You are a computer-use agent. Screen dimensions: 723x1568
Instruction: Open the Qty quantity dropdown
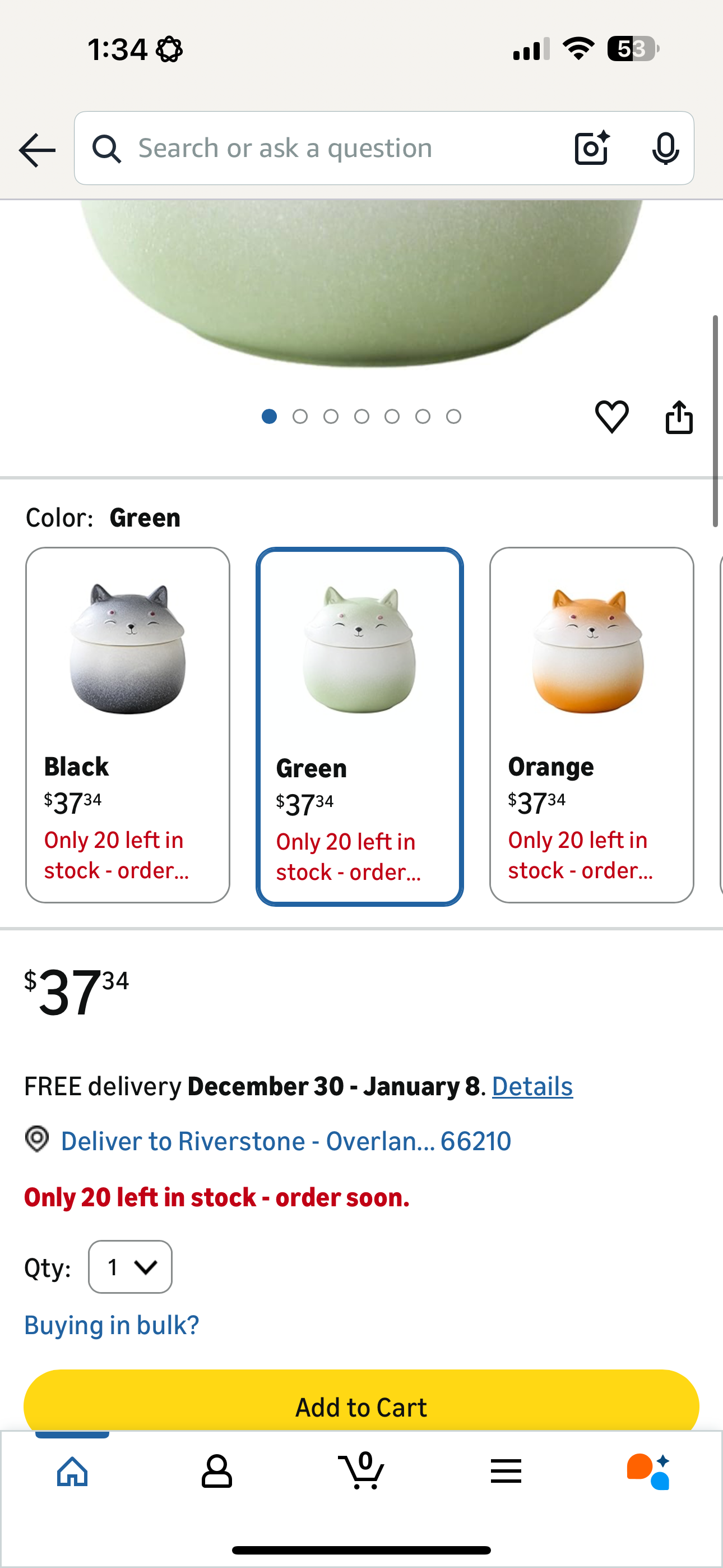coord(129,1267)
